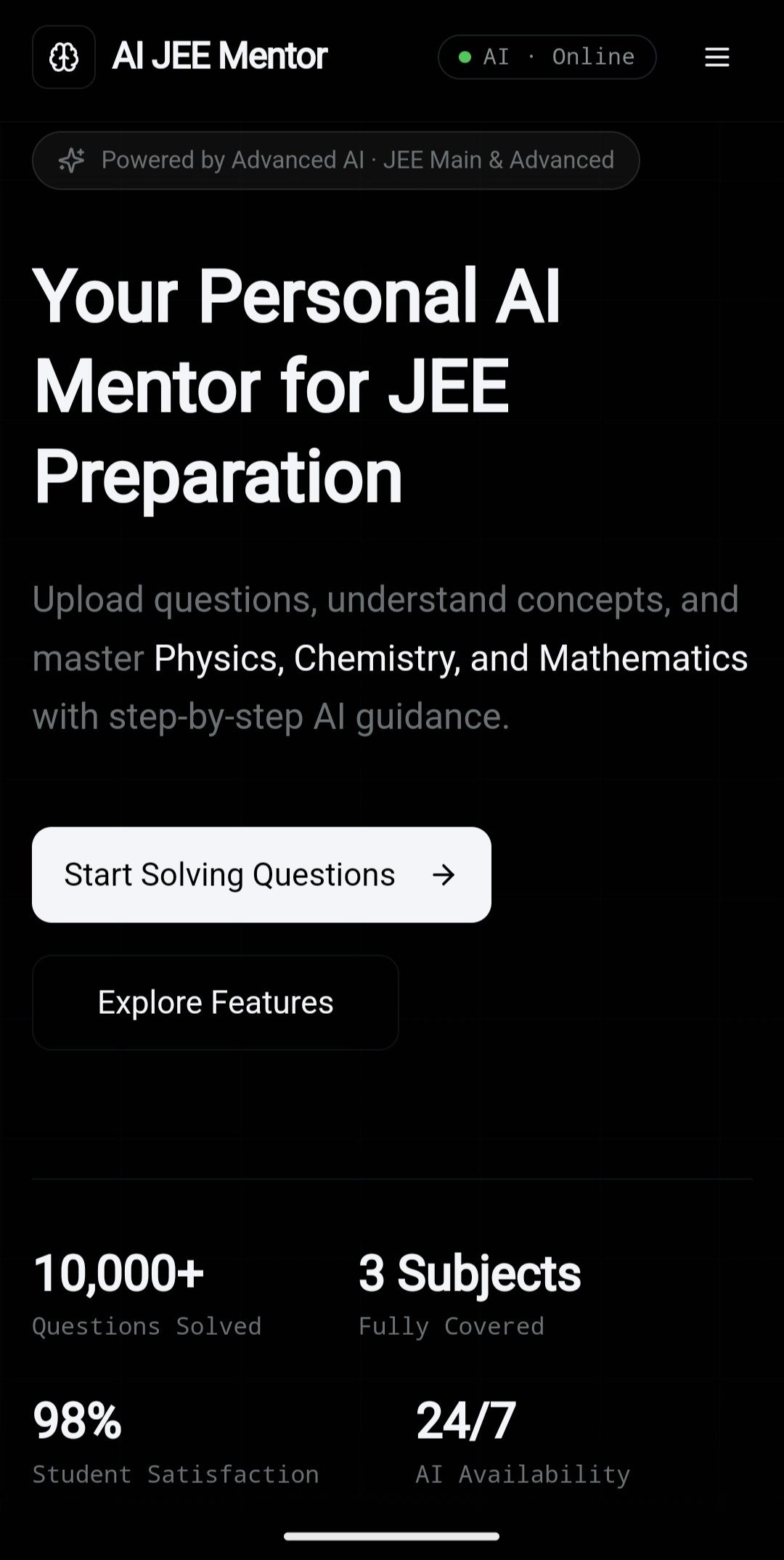Click the Powered by Advanced AI pill badge
This screenshot has width=784, height=1560.
pos(335,160)
